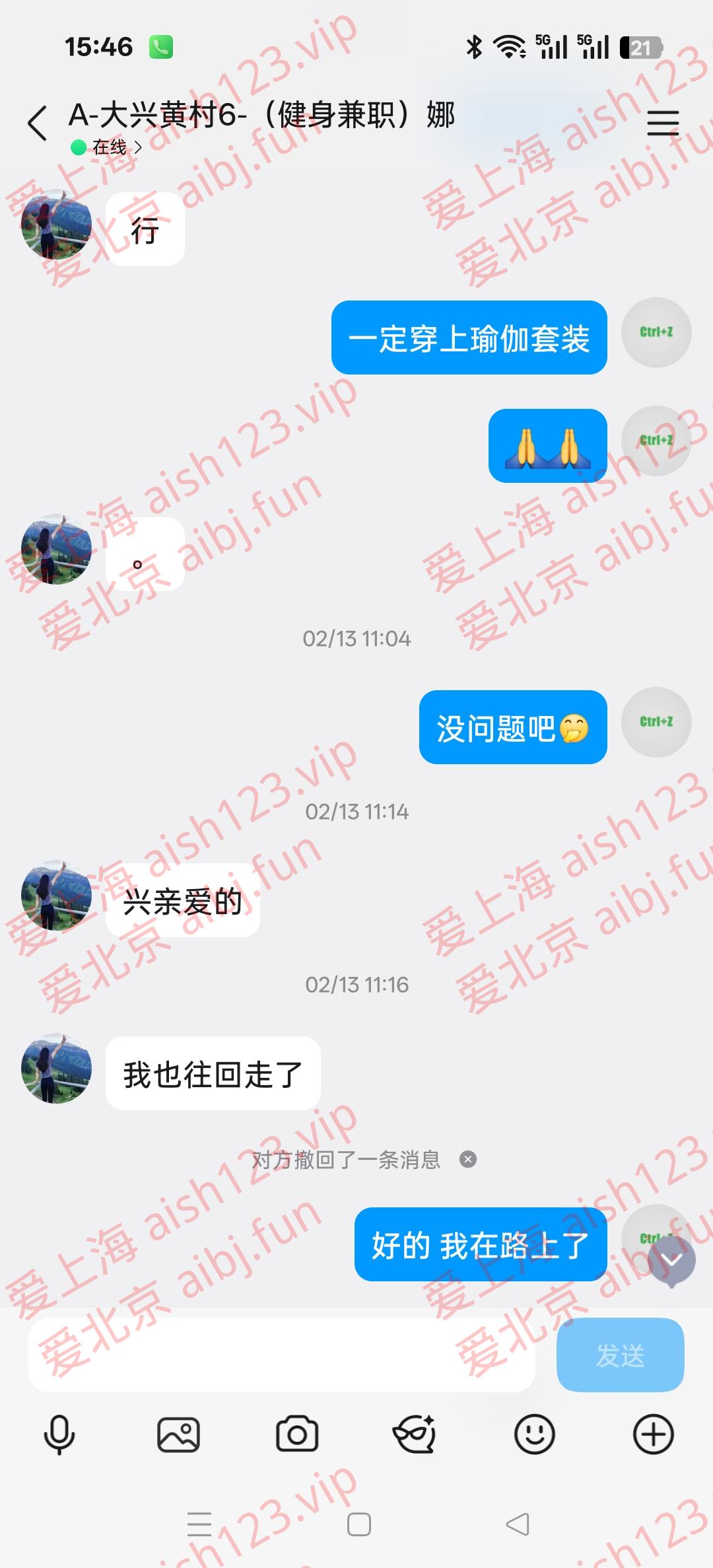Viewport: 713px width, 1568px height.
Task: Open the chat settings hamburger menu
Action: point(663,122)
